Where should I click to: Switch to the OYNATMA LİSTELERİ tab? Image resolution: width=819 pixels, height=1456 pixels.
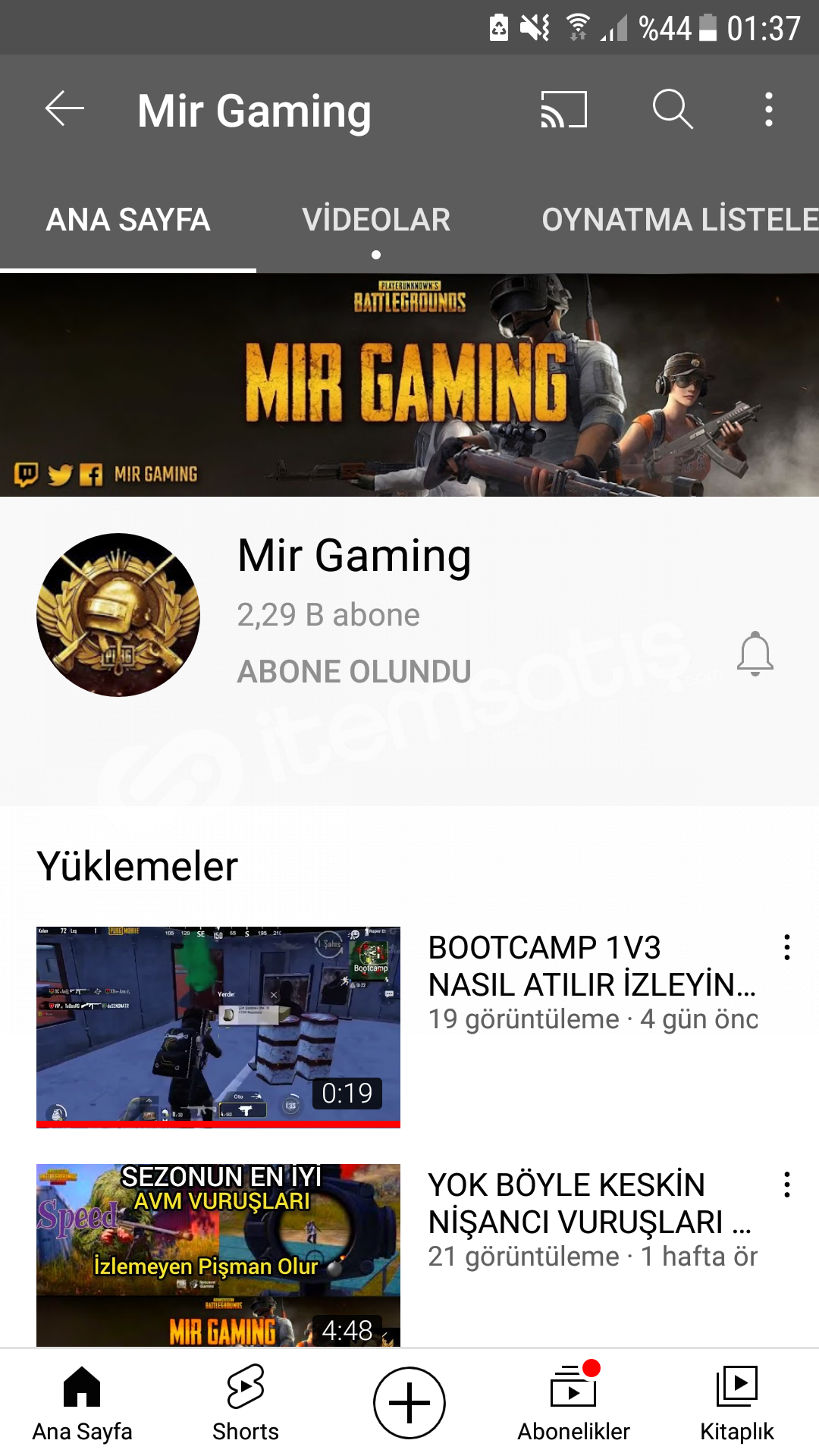click(x=680, y=220)
